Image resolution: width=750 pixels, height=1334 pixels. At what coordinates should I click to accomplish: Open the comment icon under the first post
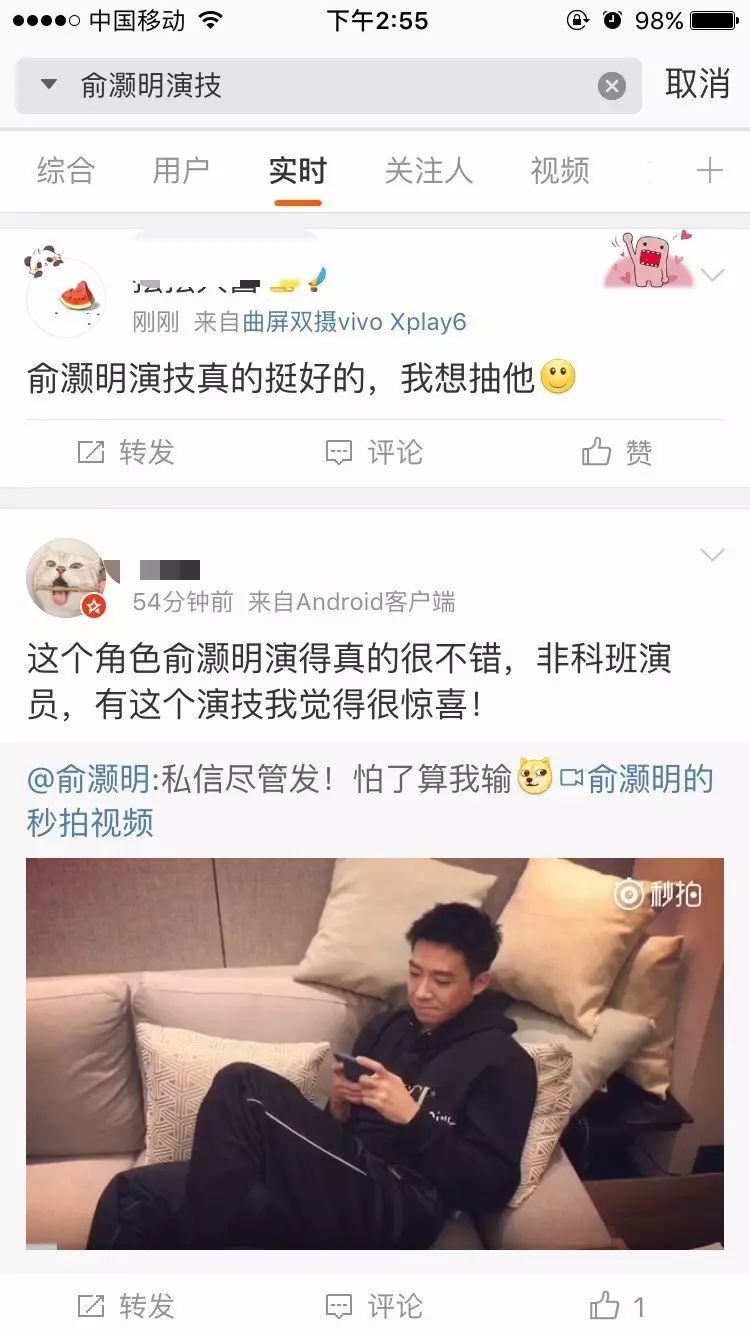tap(340, 452)
